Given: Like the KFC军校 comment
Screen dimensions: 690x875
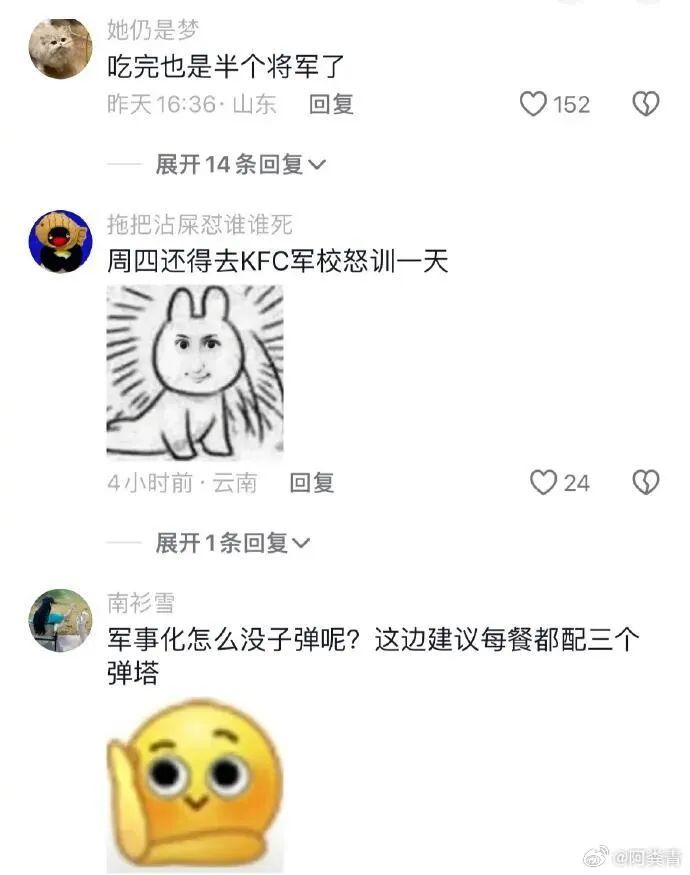Looking at the screenshot, I should [543, 483].
